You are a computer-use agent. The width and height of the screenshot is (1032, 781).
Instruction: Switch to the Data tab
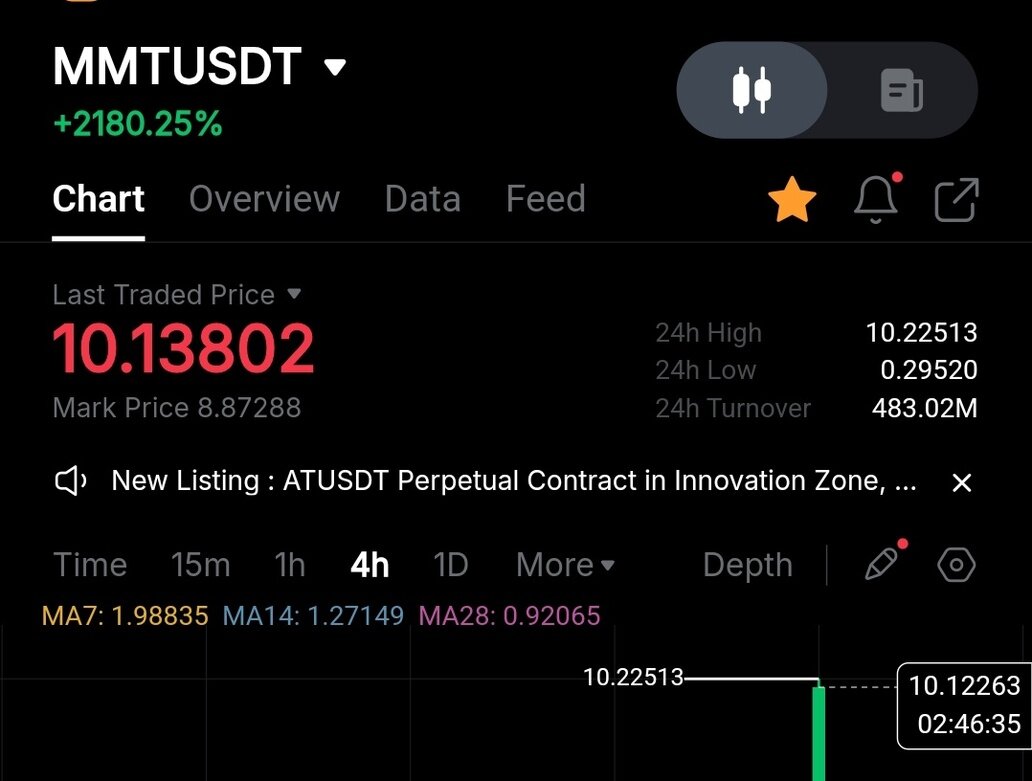[x=422, y=199]
